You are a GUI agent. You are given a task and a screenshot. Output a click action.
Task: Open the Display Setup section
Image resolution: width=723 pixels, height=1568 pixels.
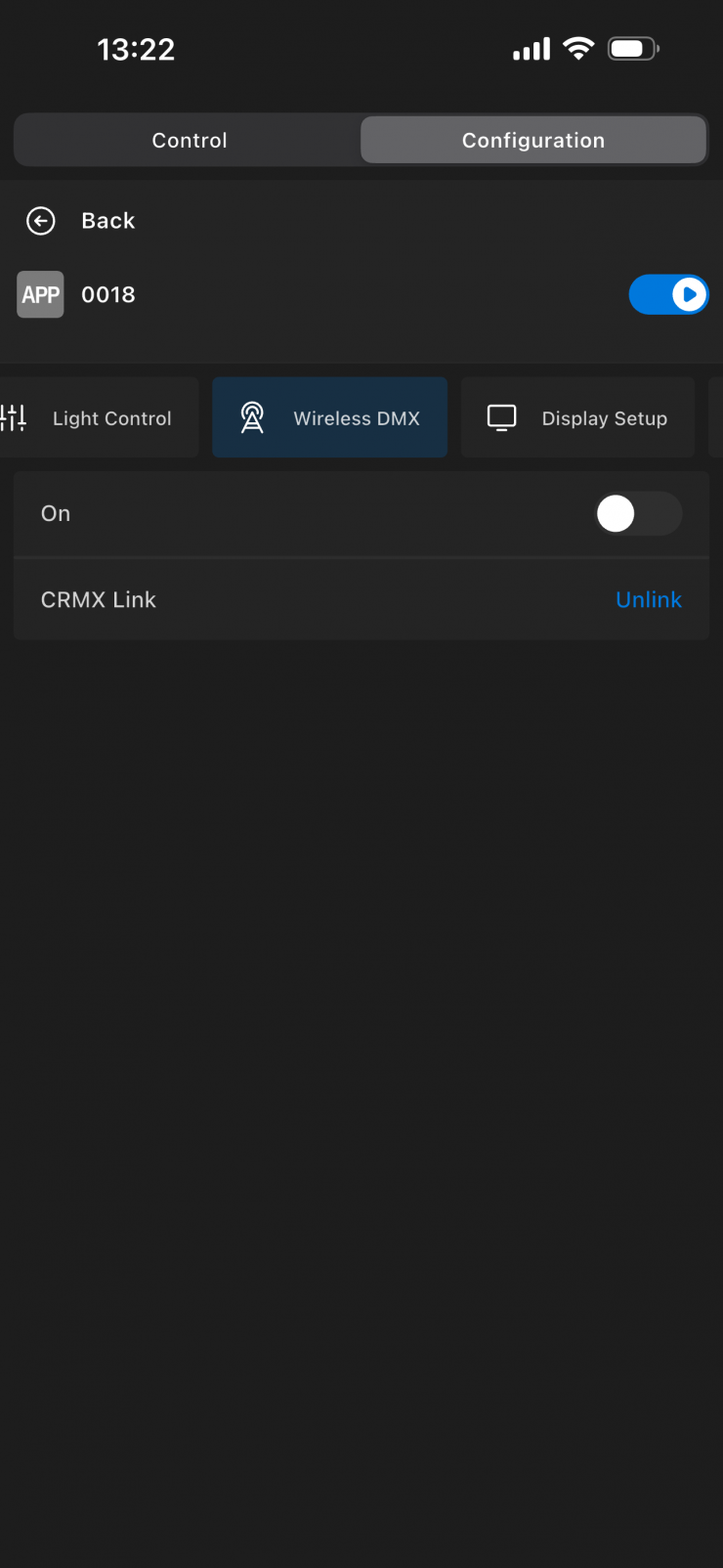[x=577, y=417]
